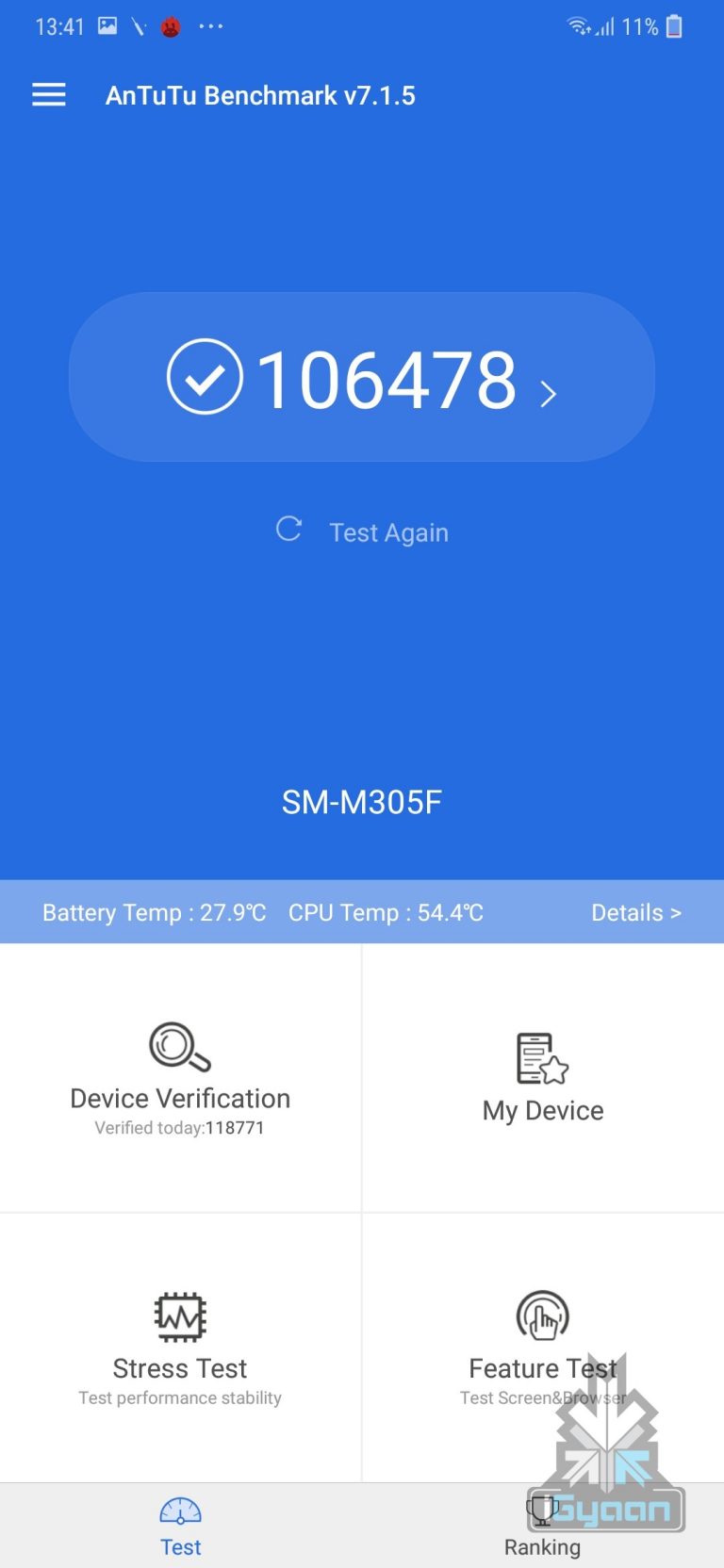724x1568 pixels.
Task: Switch to the Ranking tab
Action: [x=542, y=1527]
